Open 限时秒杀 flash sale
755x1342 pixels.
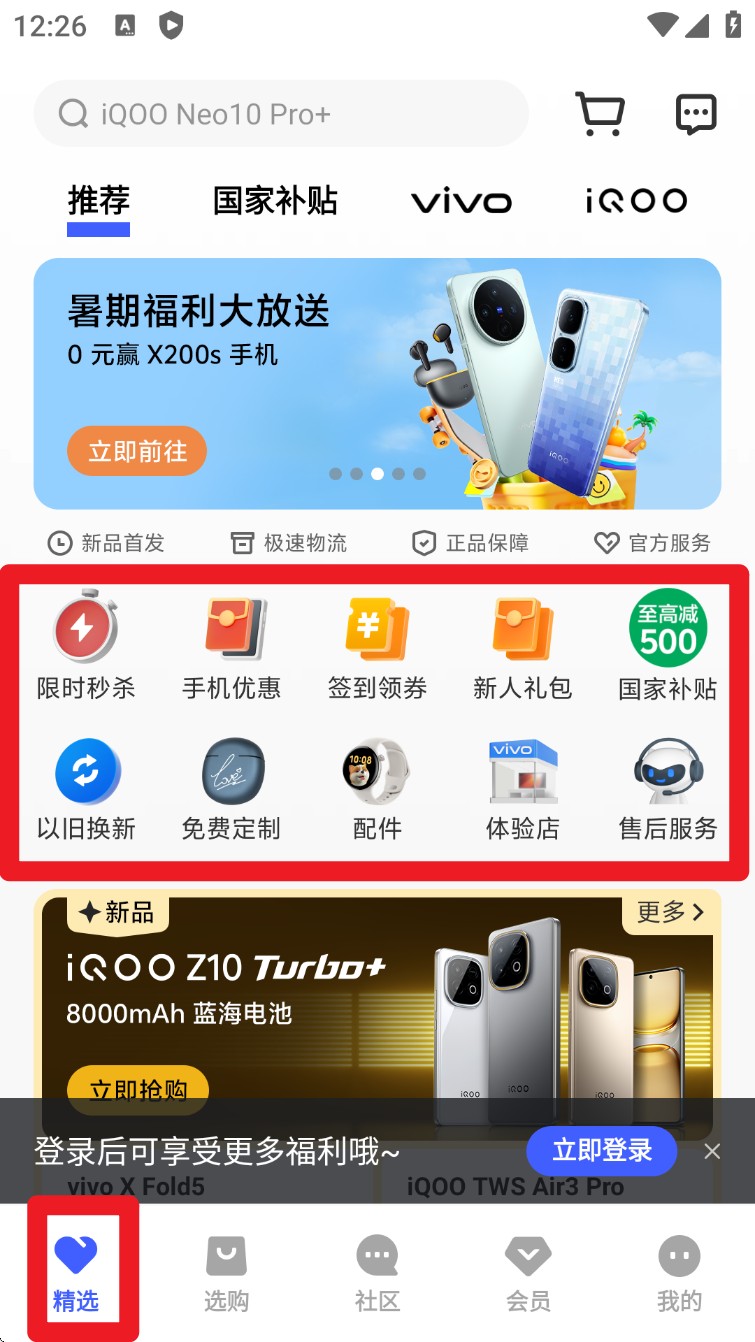pos(86,647)
